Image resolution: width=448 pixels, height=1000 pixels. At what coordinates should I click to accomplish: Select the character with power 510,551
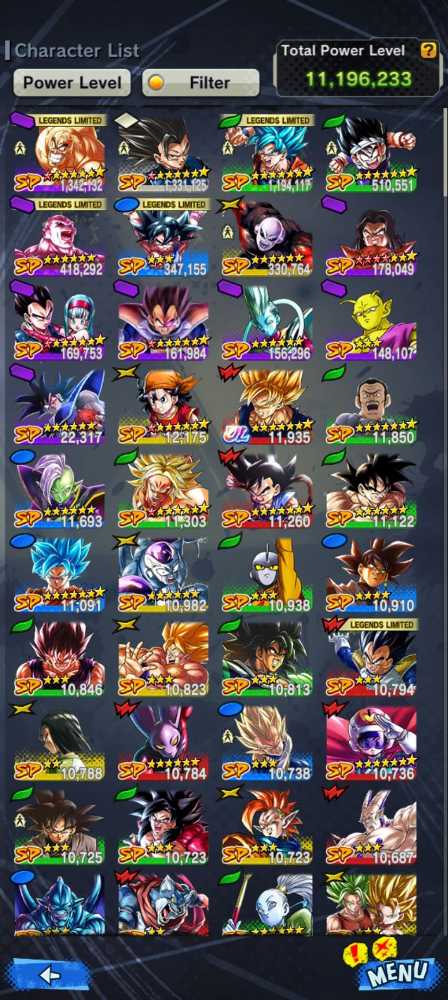click(371, 153)
